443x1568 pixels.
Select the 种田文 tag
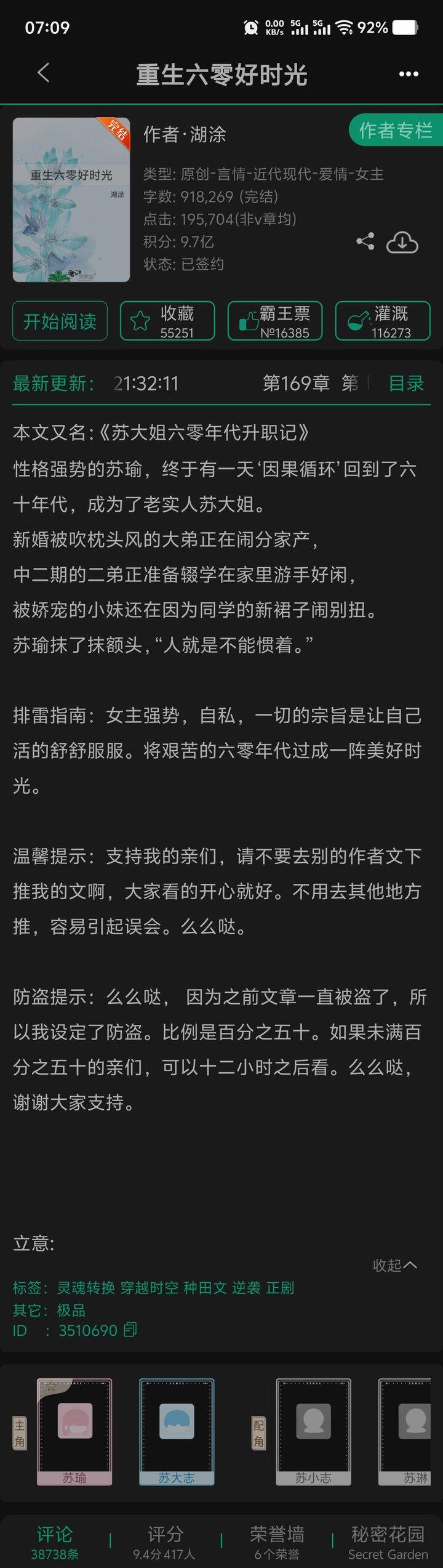(206, 1287)
